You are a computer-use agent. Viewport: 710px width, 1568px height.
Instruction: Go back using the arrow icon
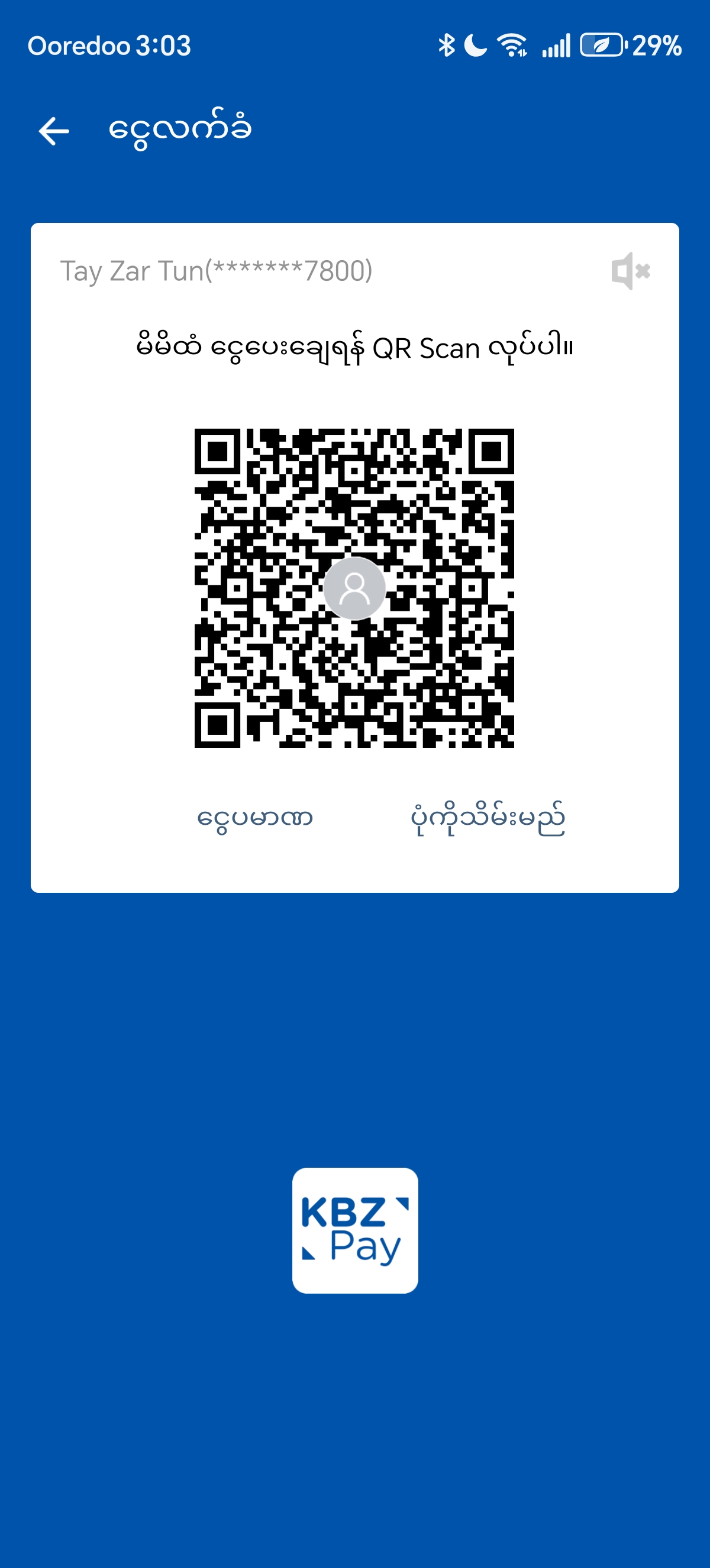tap(54, 131)
